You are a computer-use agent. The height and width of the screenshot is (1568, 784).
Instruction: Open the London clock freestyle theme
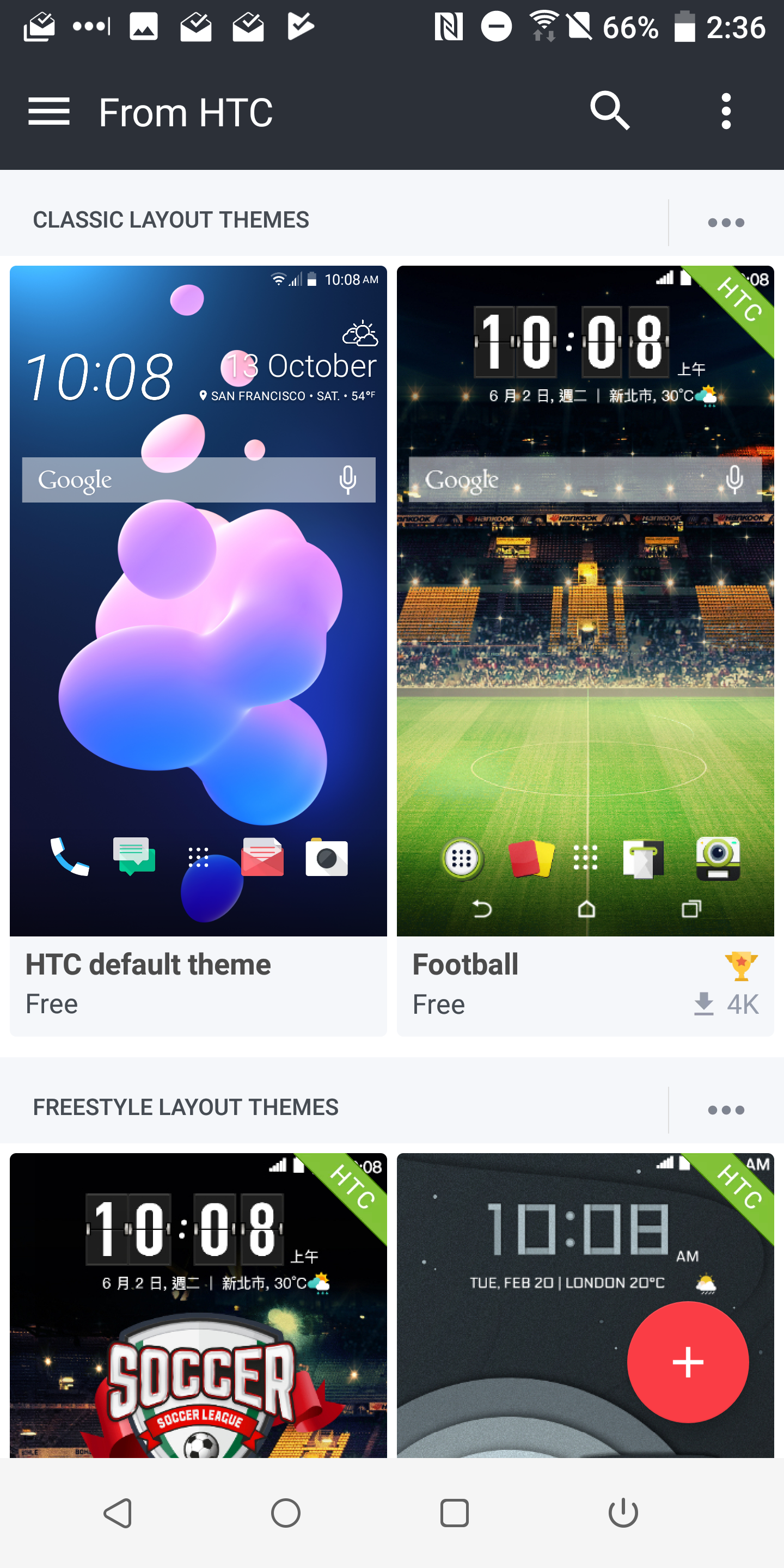(511, 1305)
